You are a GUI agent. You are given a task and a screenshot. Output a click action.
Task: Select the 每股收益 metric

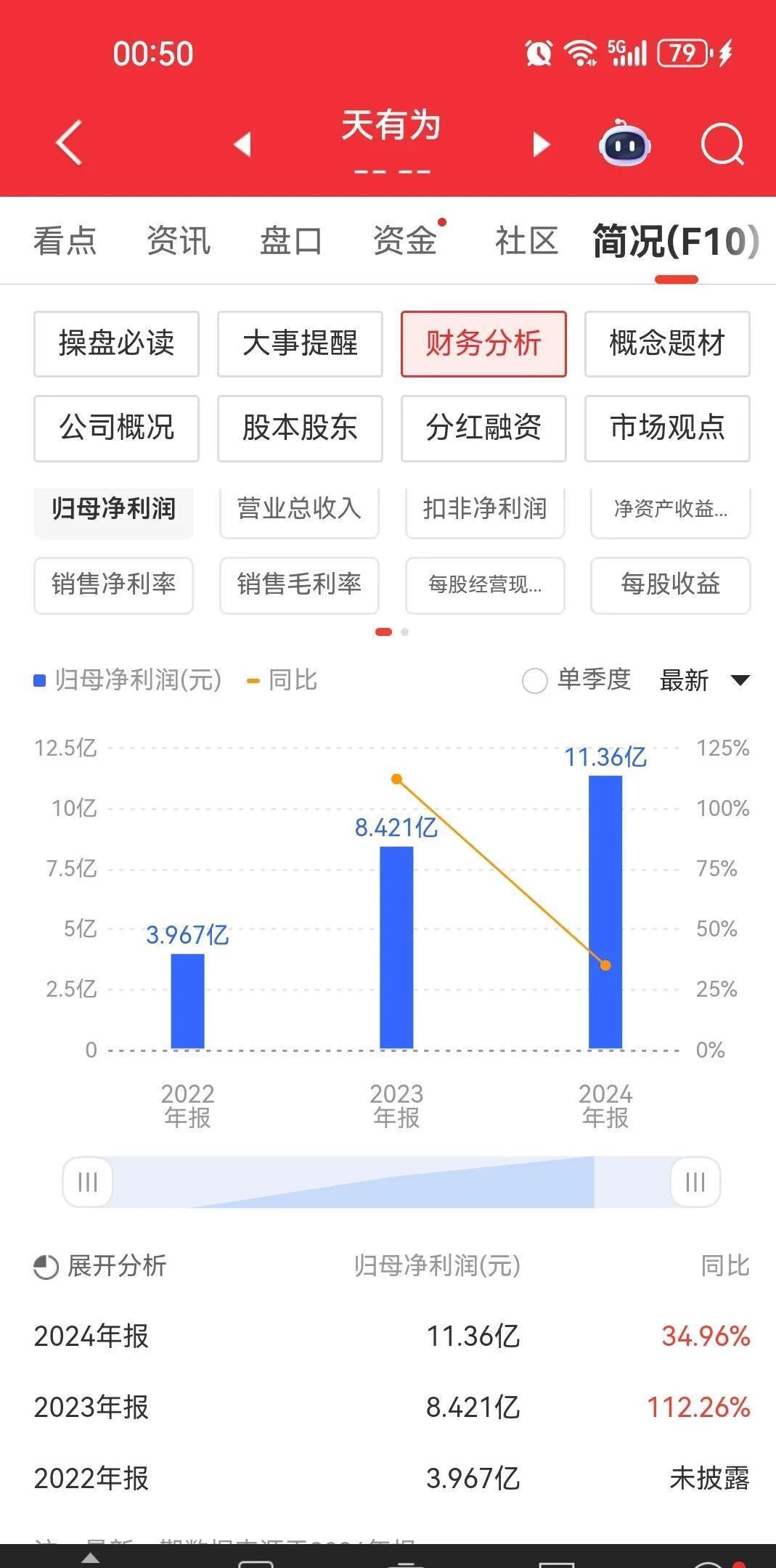[x=671, y=585]
